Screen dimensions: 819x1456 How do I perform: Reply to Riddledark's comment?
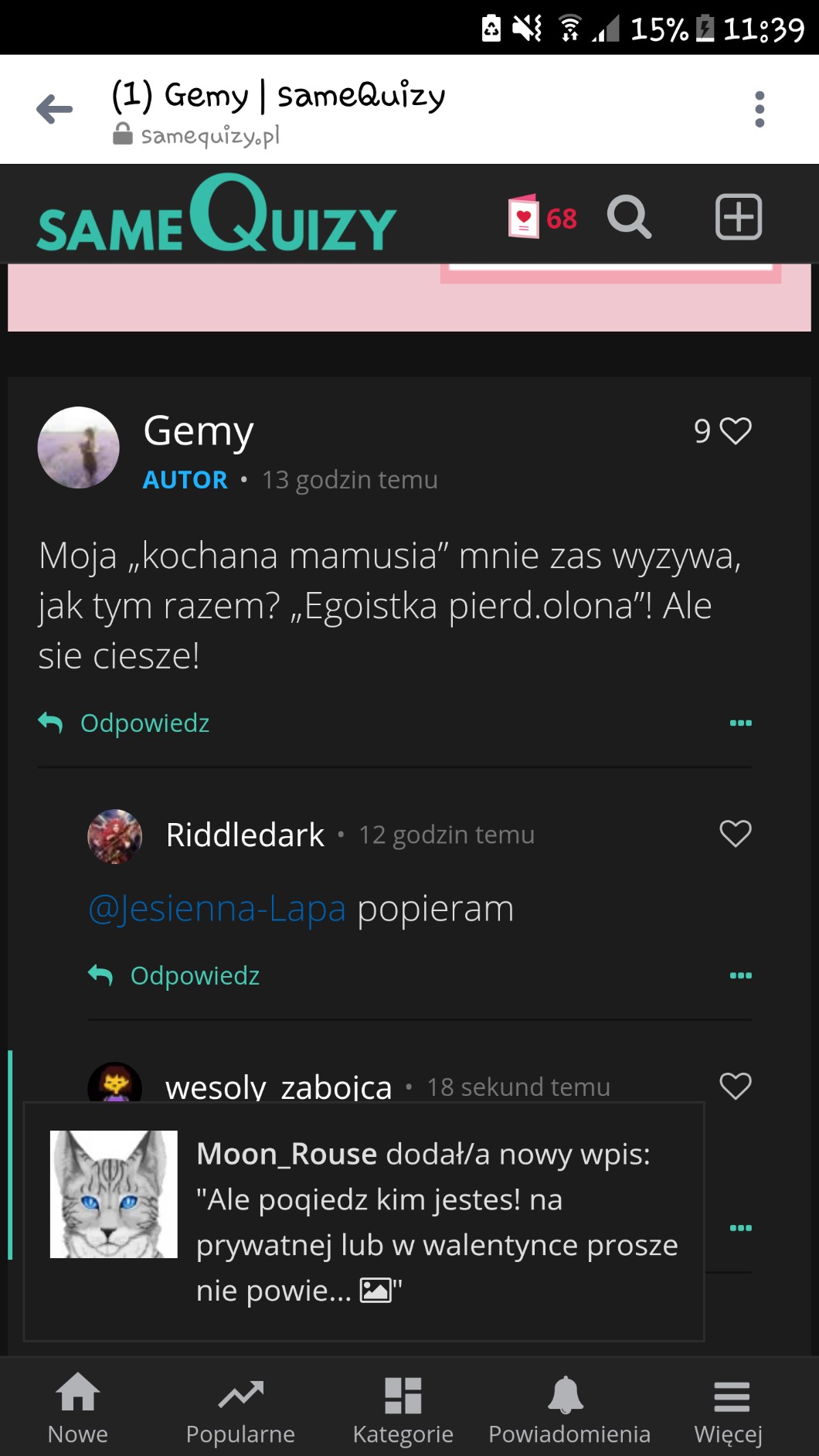point(175,976)
